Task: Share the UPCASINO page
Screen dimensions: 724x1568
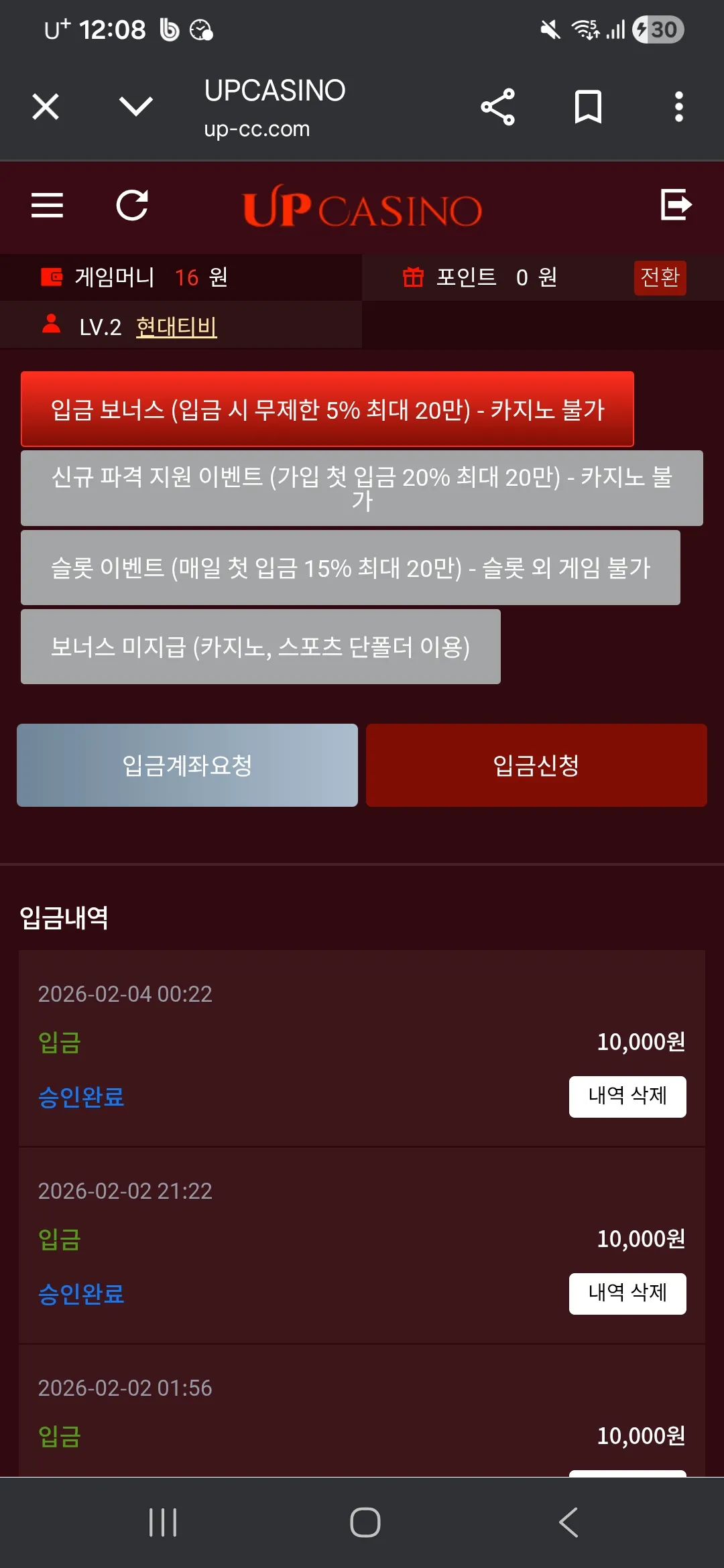Action: [x=498, y=107]
